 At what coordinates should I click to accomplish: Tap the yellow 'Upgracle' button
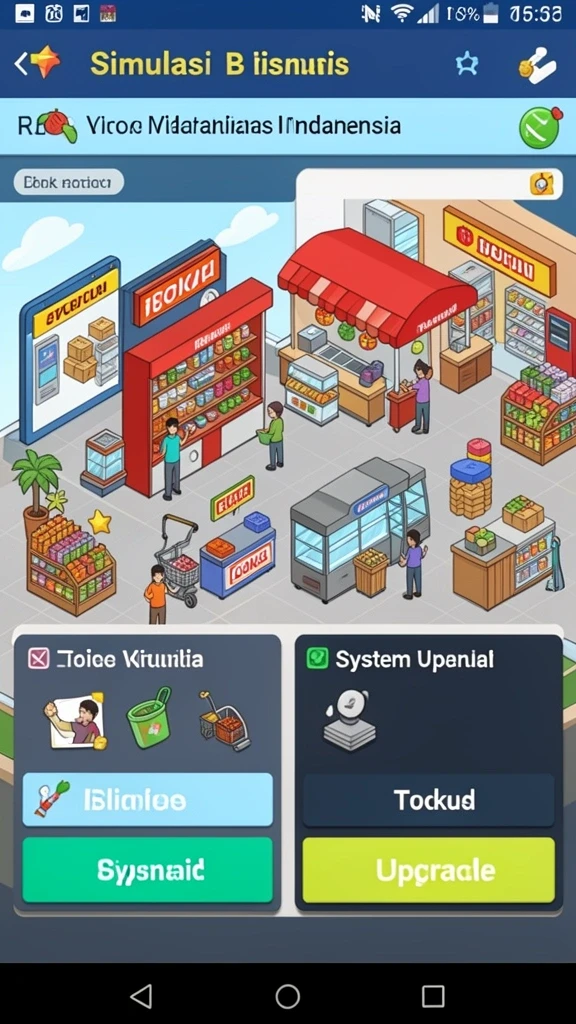(428, 870)
